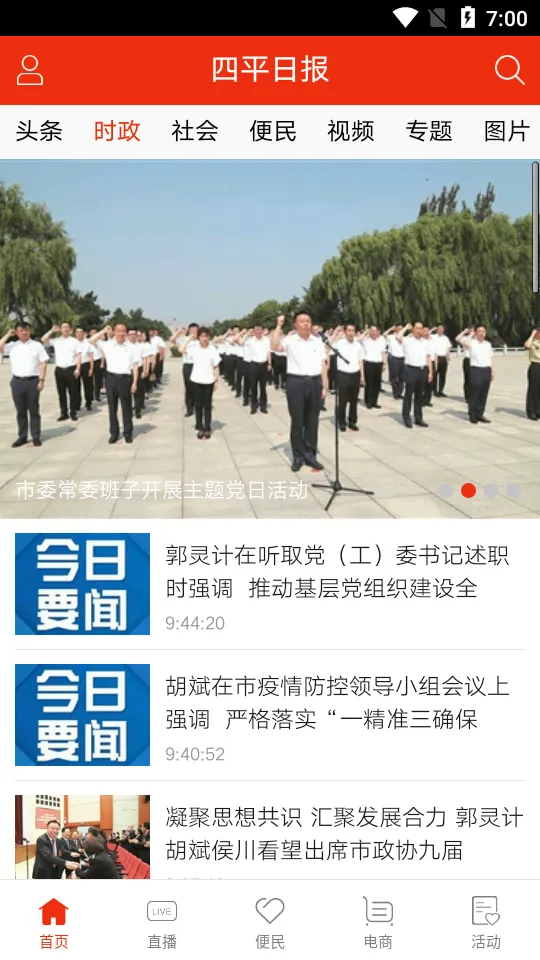This screenshot has height=960, width=540.
Task: Switch to the 直播 bottom tab
Action: [162, 921]
